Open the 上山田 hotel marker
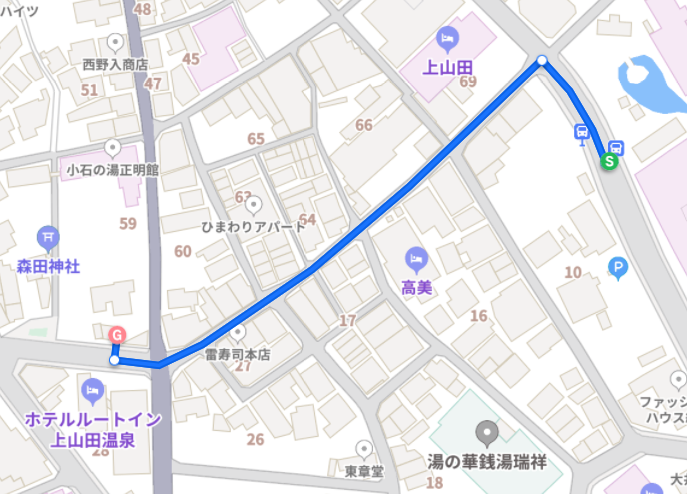This screenshot has height=494, width=687. [447, 39]
